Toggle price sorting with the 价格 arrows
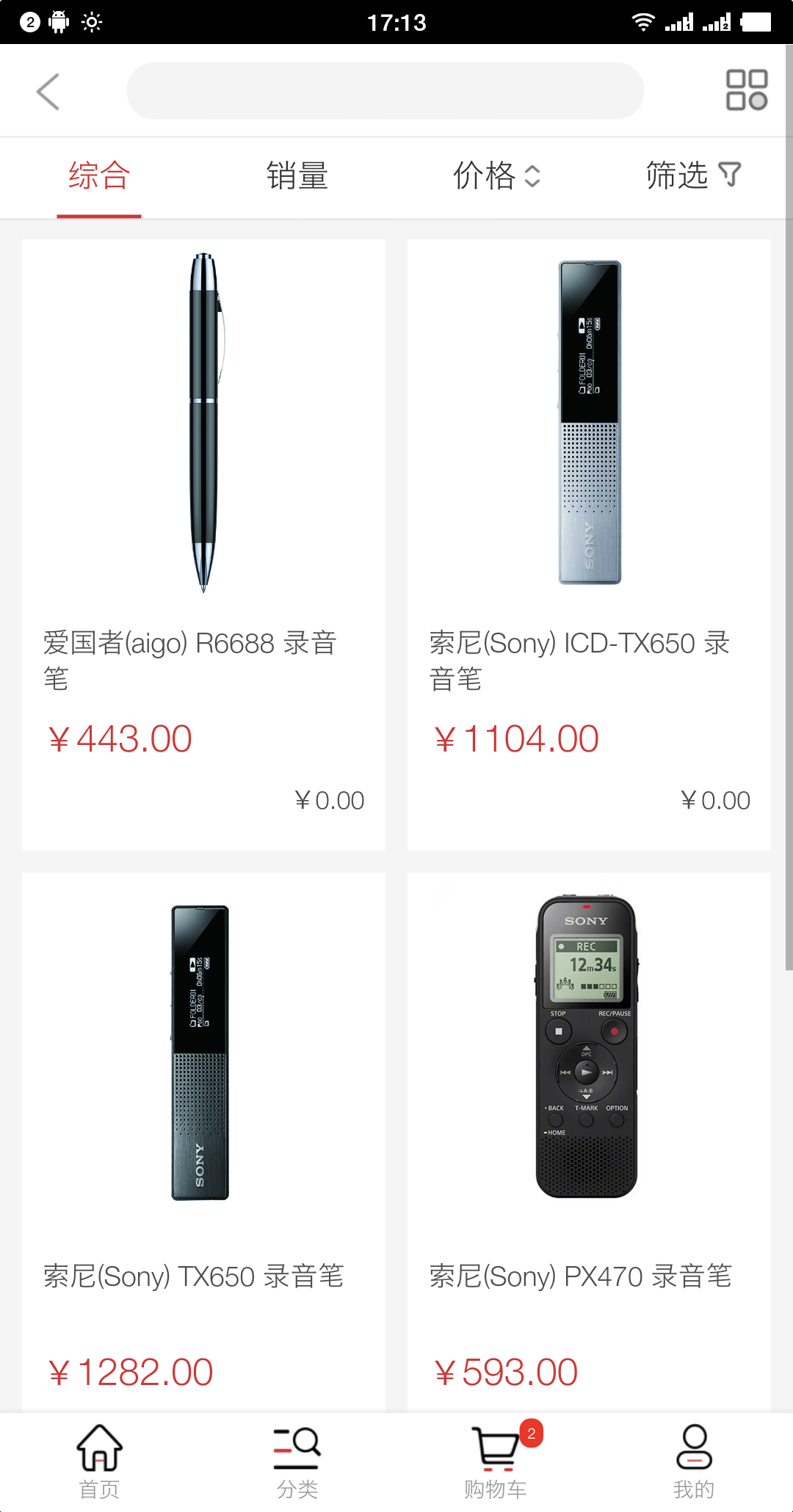The height and width of the screenshot is (1512, 793). pyautogui.click(x=532, y=176)
